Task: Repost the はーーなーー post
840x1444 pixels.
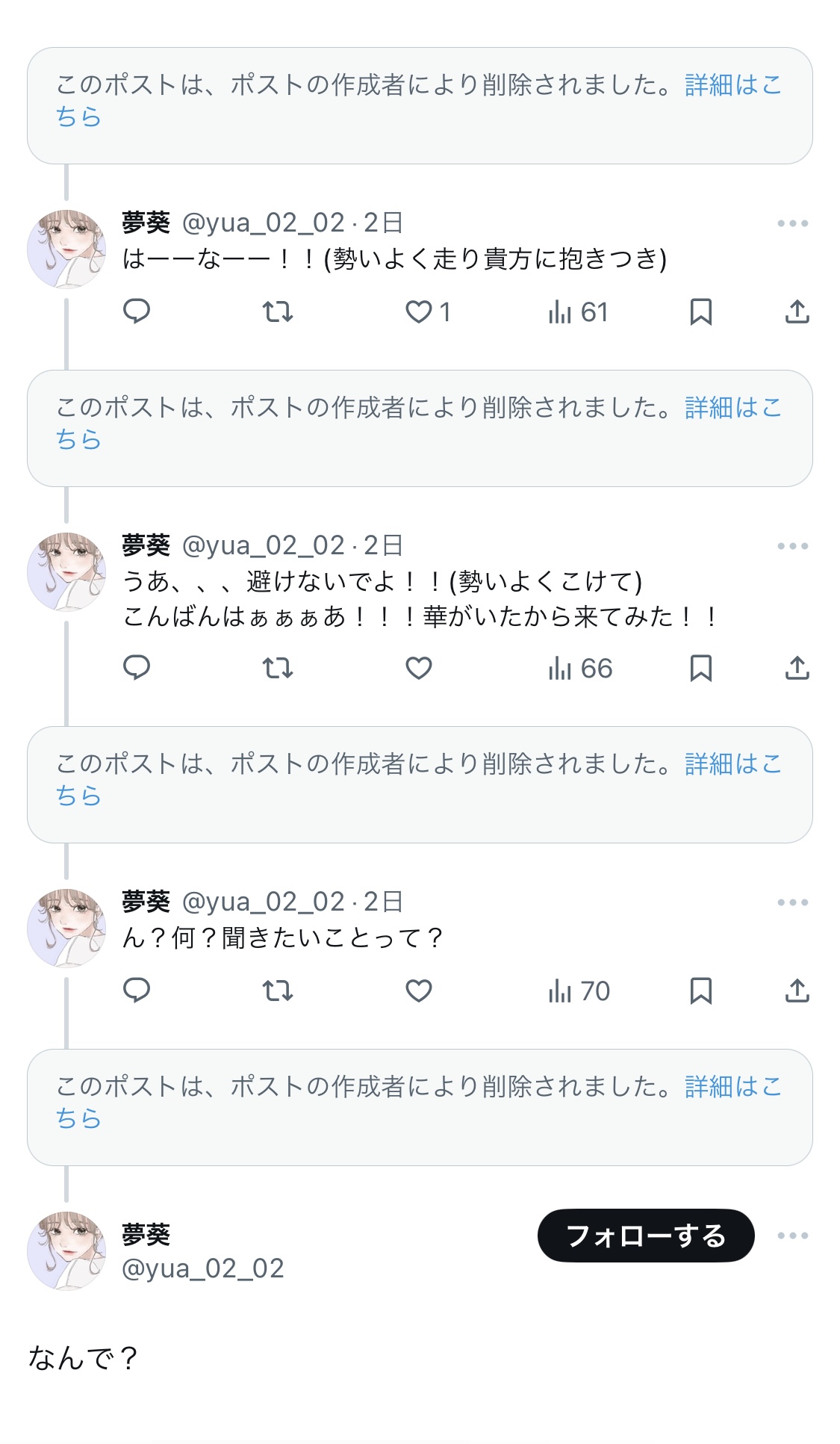Action: tap(278, 312)
